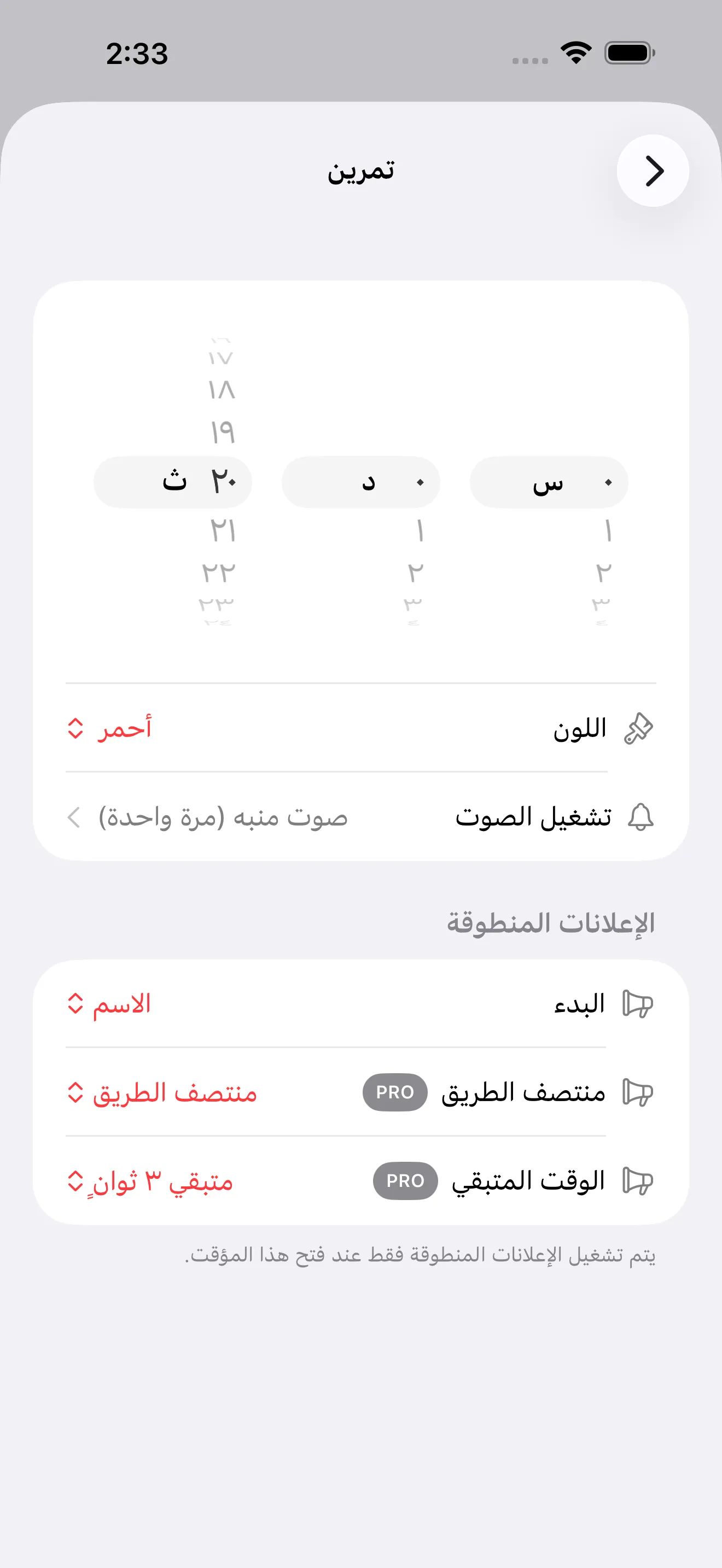Image resolution: width=722 pixels, height=1568 pixels.
Task: Tap the back arrow to leave تمرين
Action: click(x=653, y=171)
